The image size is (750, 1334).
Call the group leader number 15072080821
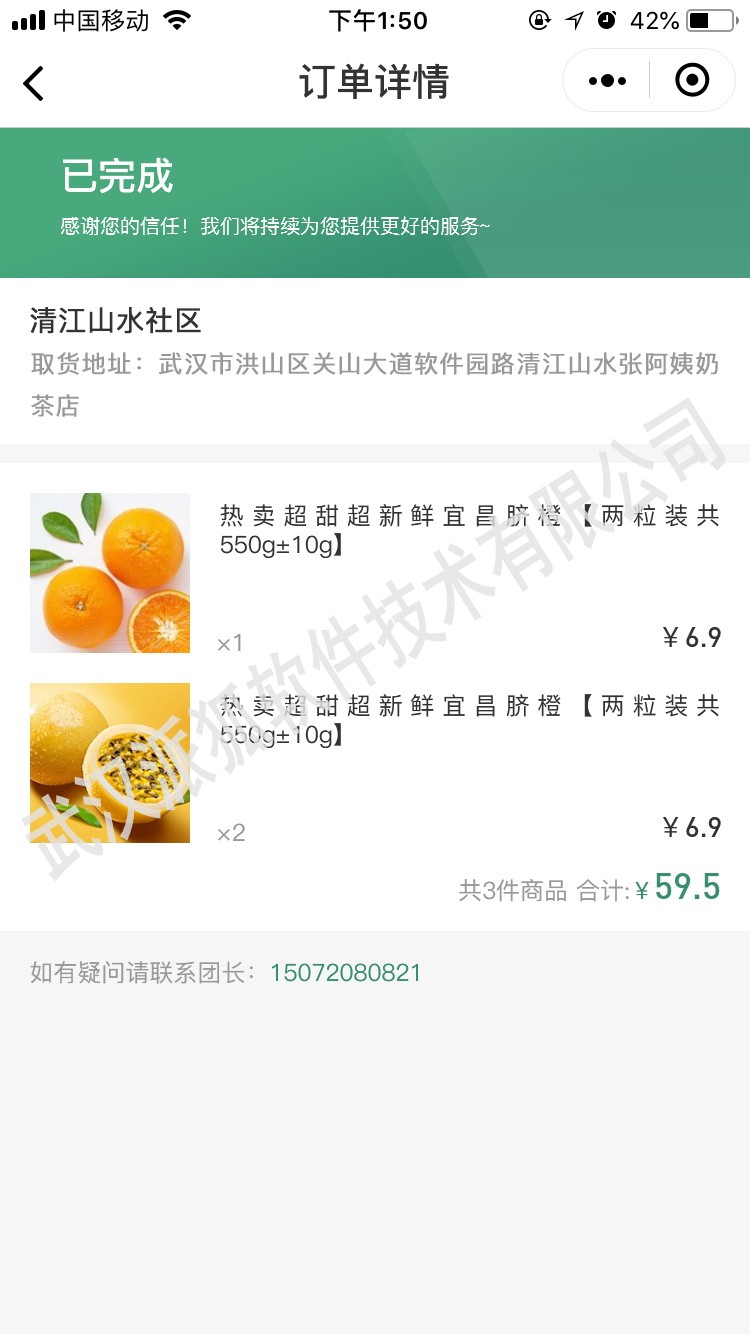[x=346, y=973]
